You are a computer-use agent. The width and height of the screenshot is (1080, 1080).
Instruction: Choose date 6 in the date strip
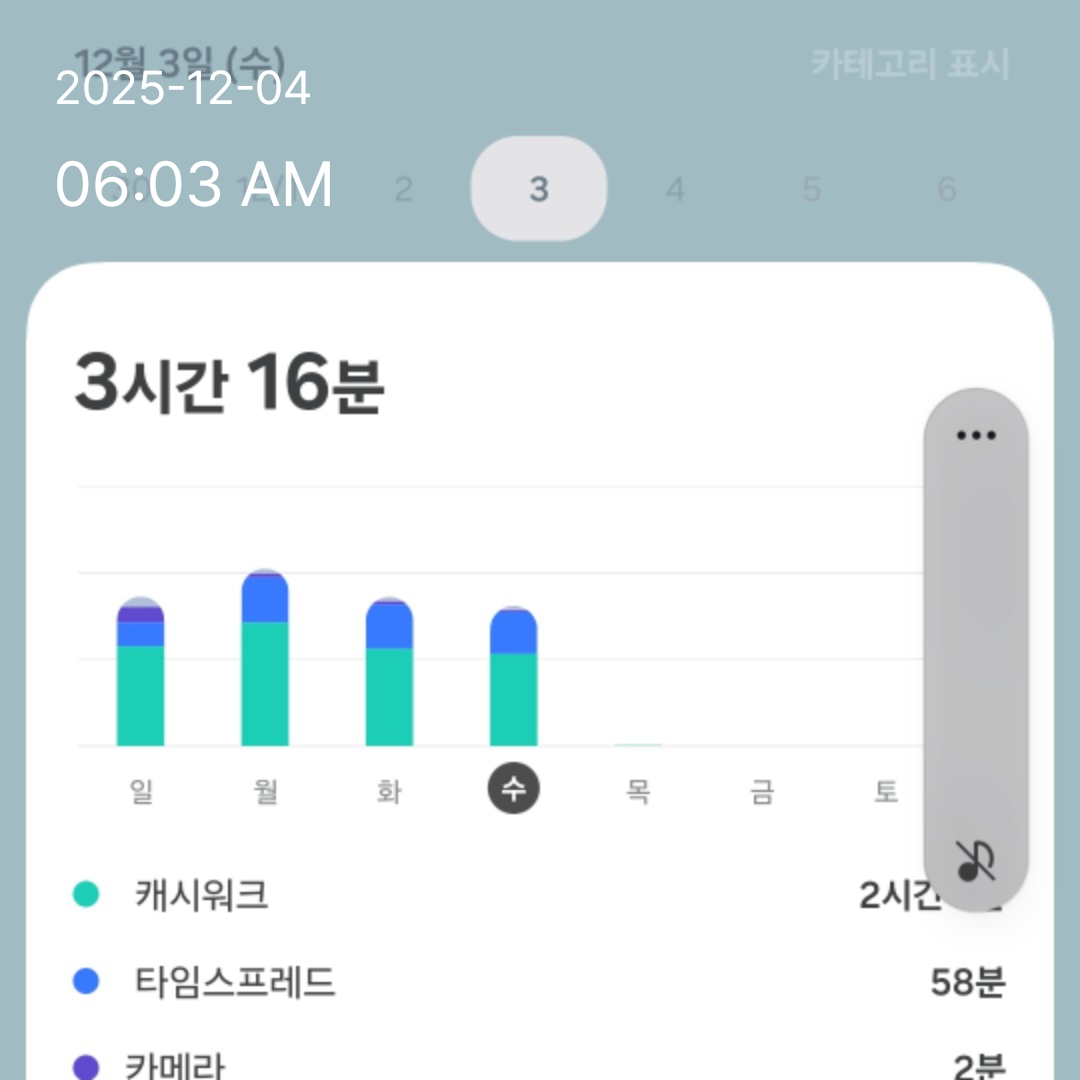(946, 189)
